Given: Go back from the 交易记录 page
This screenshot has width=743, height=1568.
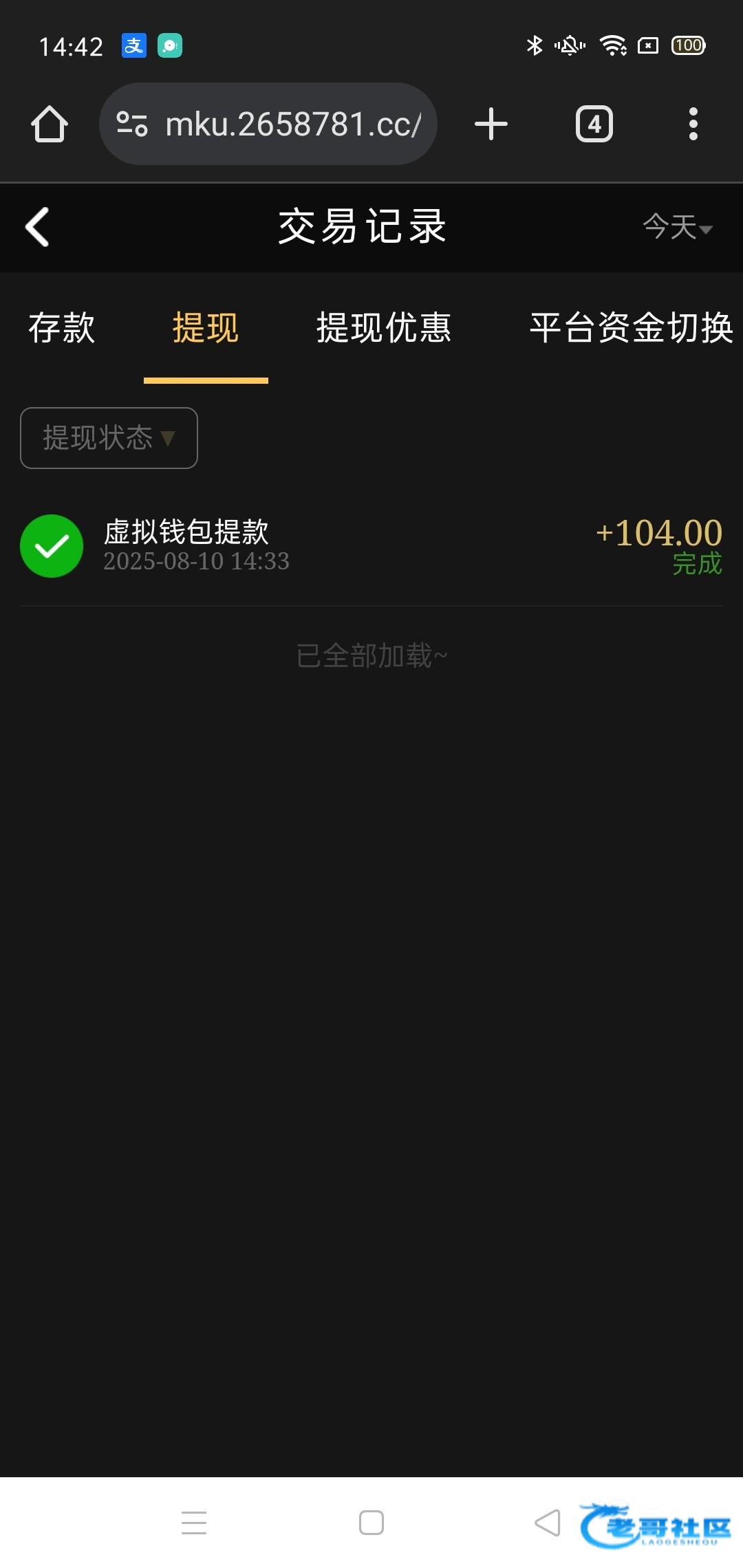Looking at the screenshot, I should pos(37,227).
